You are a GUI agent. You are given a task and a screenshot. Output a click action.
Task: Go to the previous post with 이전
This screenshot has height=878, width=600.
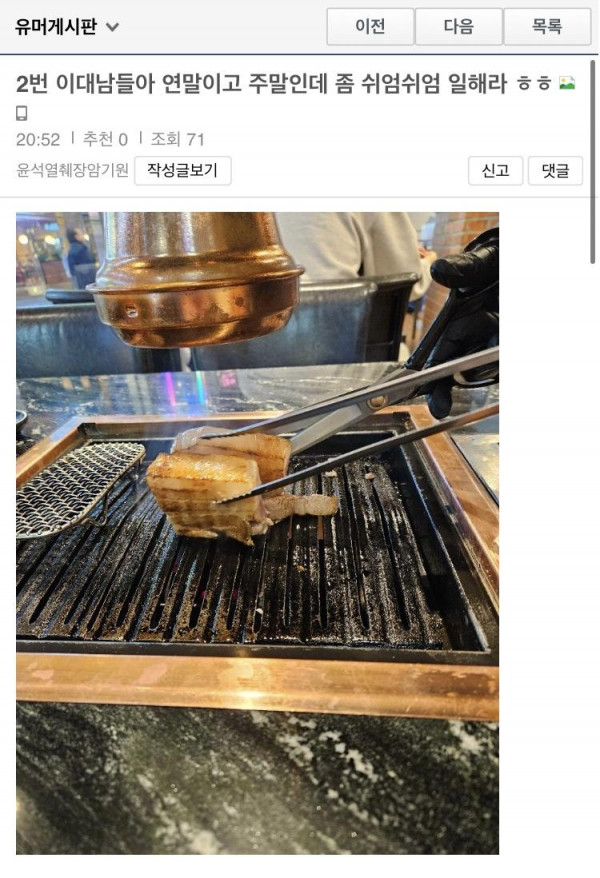370,27
